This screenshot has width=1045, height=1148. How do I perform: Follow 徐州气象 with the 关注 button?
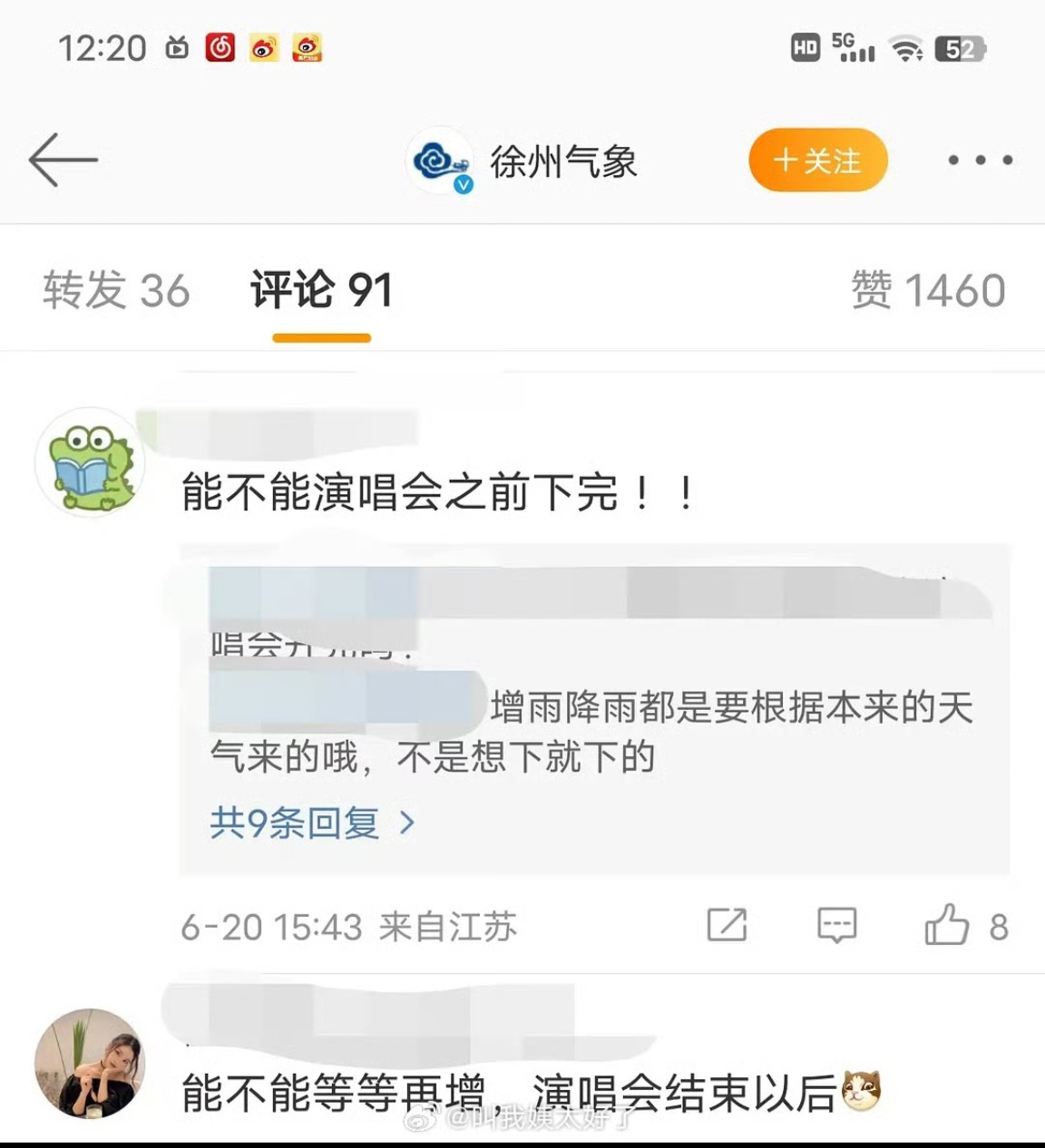point(817,161)
